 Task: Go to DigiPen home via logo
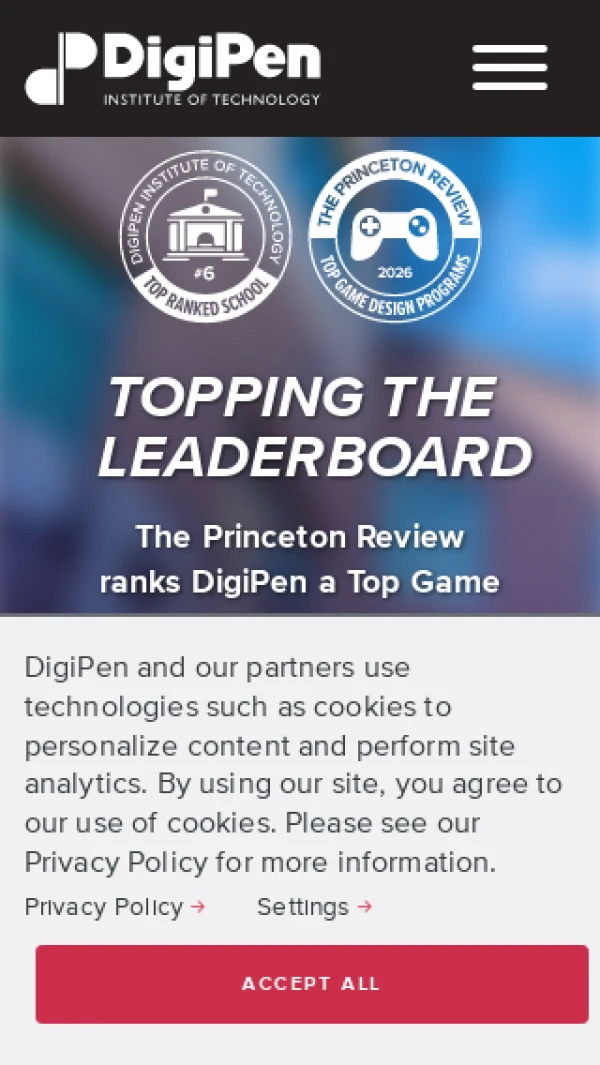point(172,68)
